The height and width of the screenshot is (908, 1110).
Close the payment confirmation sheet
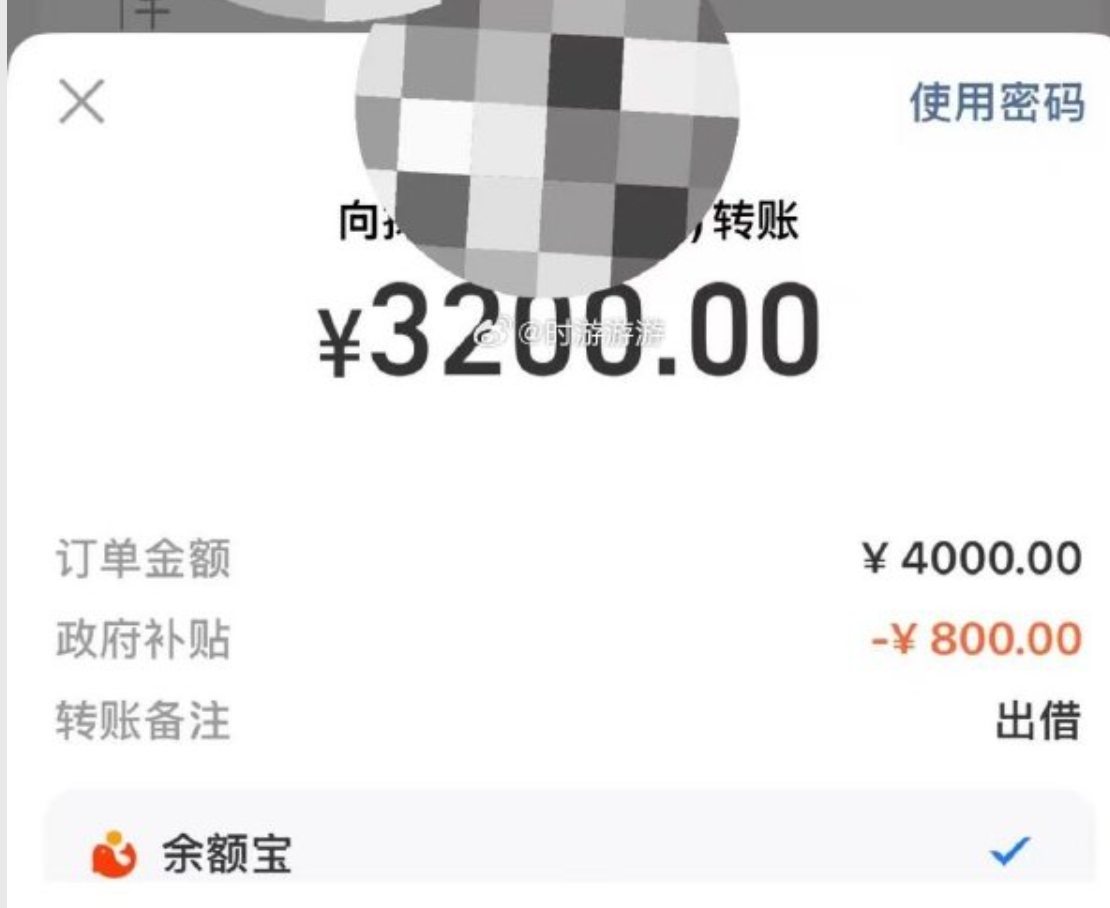[x=82, y=102]
